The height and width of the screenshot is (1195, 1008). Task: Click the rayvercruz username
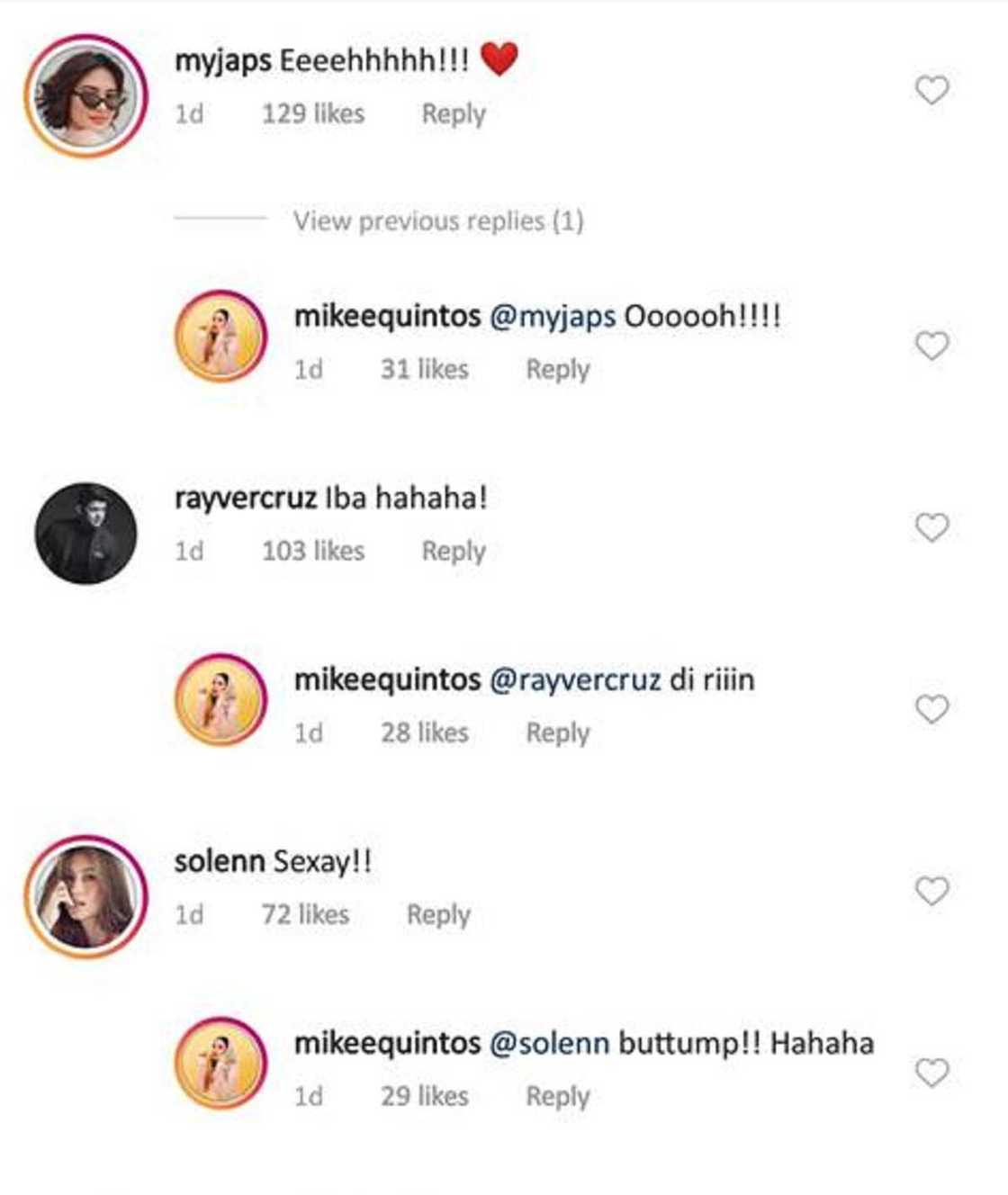click(247, 498)
